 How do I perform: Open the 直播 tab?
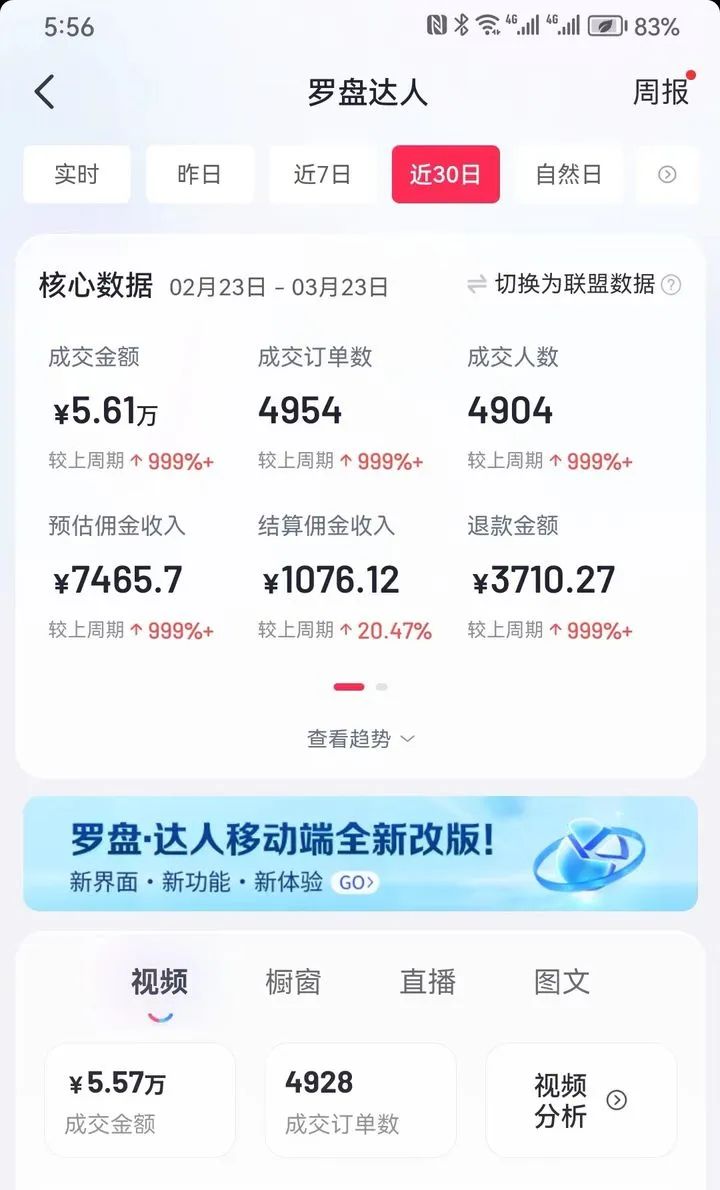point(428,982)
